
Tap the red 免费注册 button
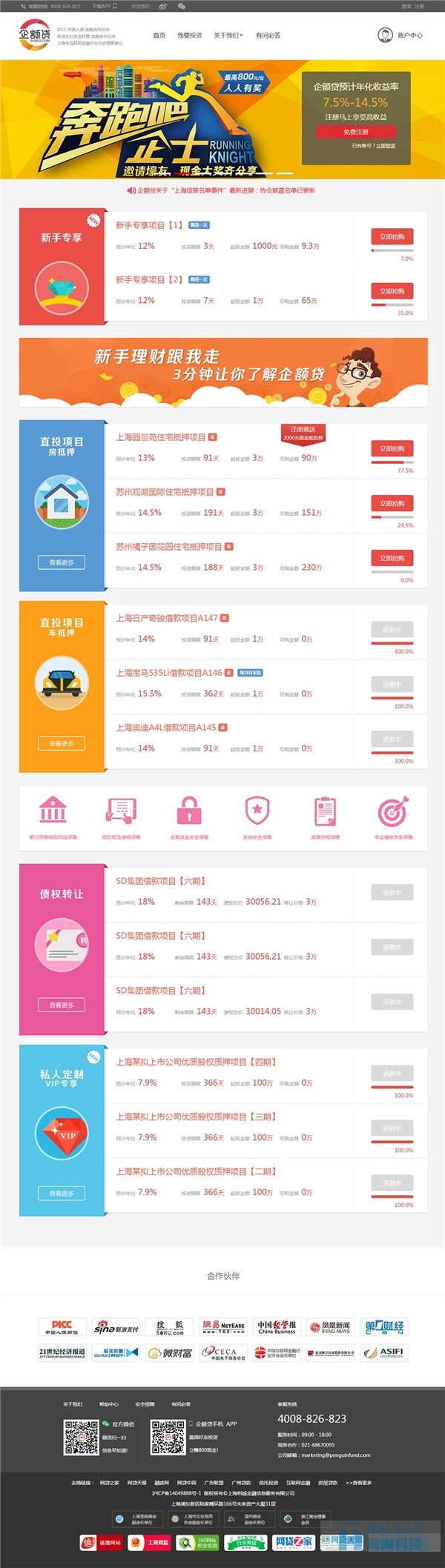click(355, 132)
